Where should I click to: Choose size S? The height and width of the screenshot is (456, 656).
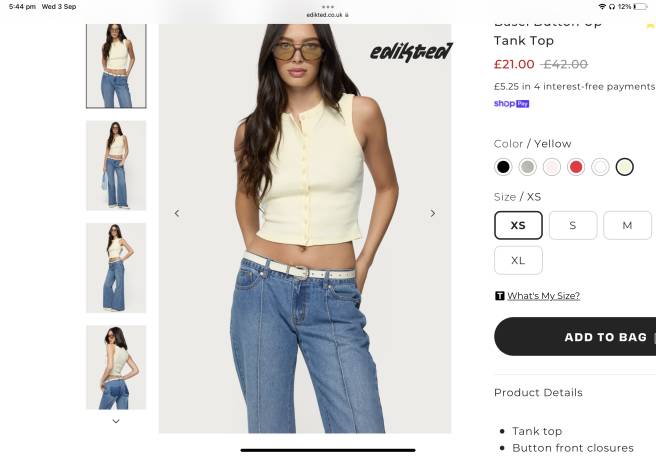pyautogui.click(x=572, y=225)
